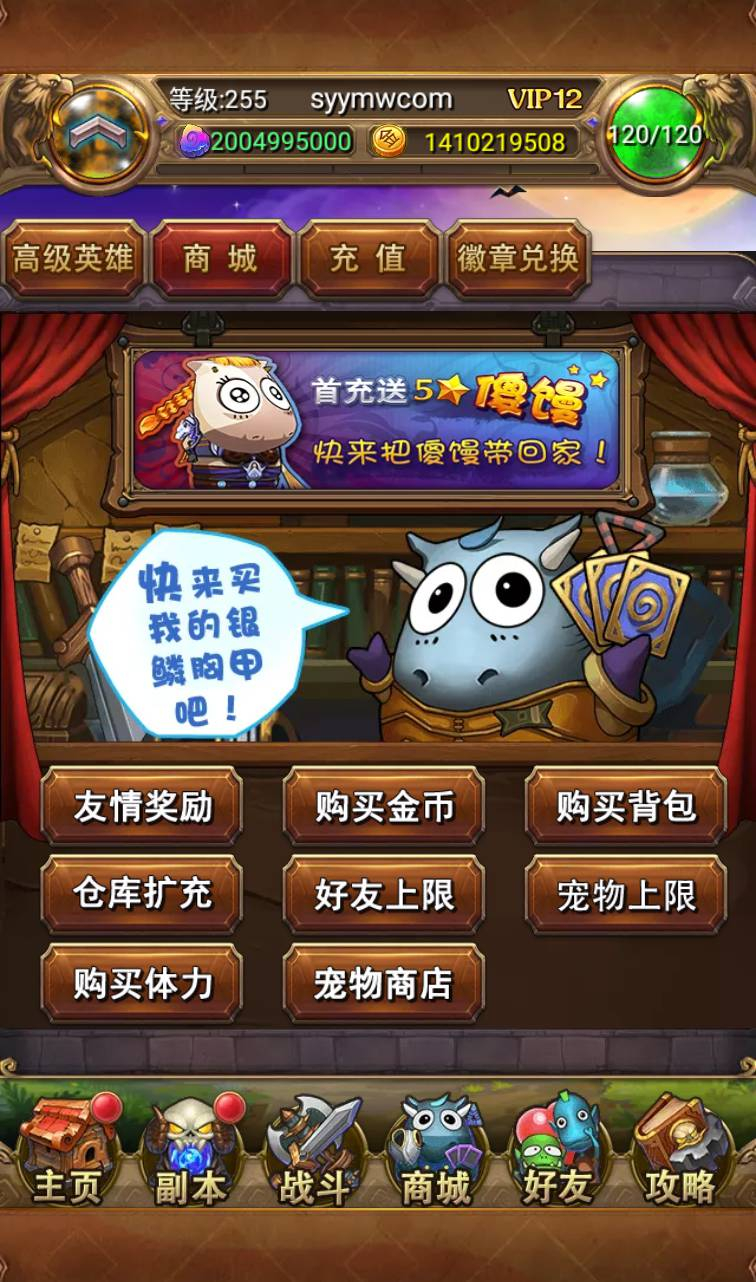Image resolution: width=756 pixels, height=1282 pixels.
Task: Enter the 宠物商店 pet shop
Action: click(x=384, y=984)
